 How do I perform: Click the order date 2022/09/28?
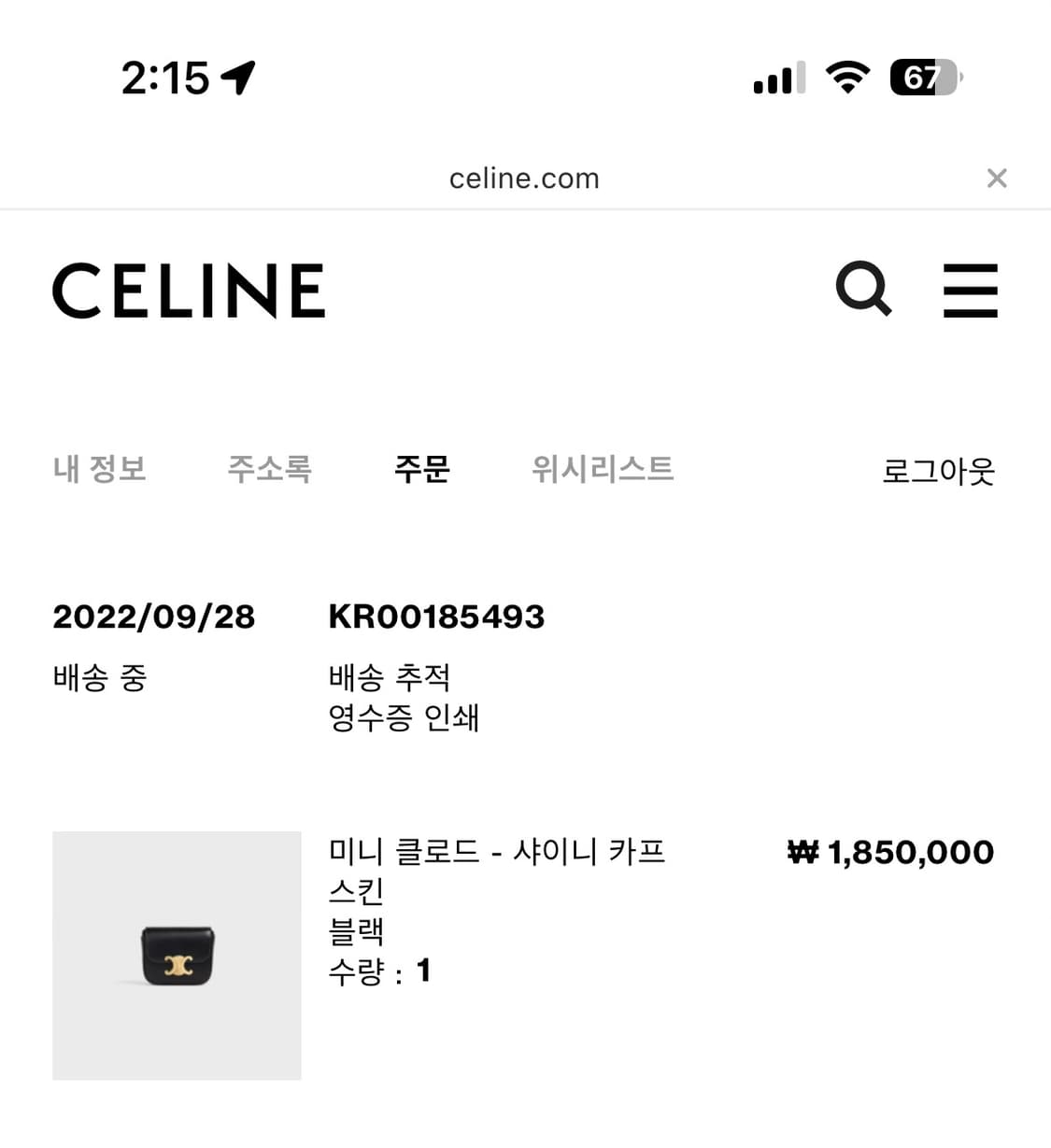153,616
